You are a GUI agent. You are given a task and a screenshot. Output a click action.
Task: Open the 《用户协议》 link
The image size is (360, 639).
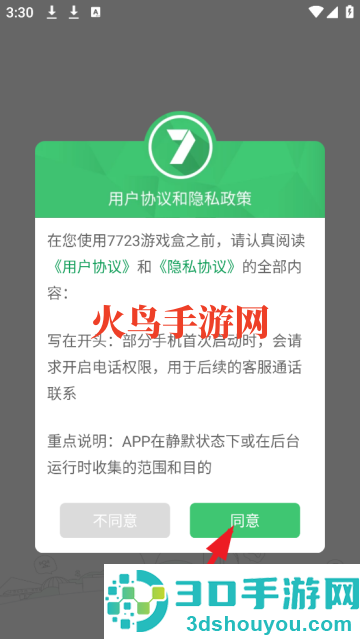coord(91,267)
